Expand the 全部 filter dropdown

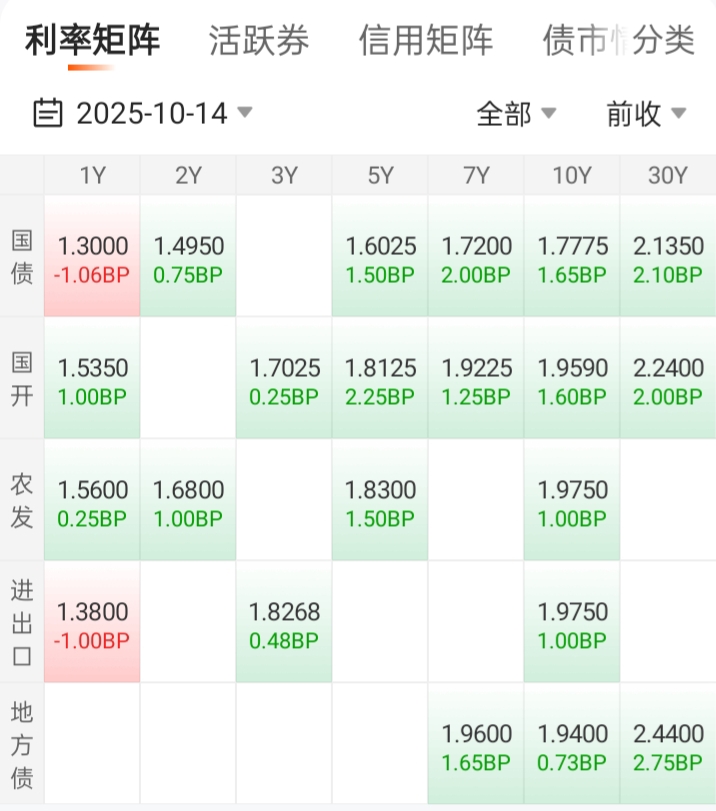pyautogui.click(x=515, y=114)
